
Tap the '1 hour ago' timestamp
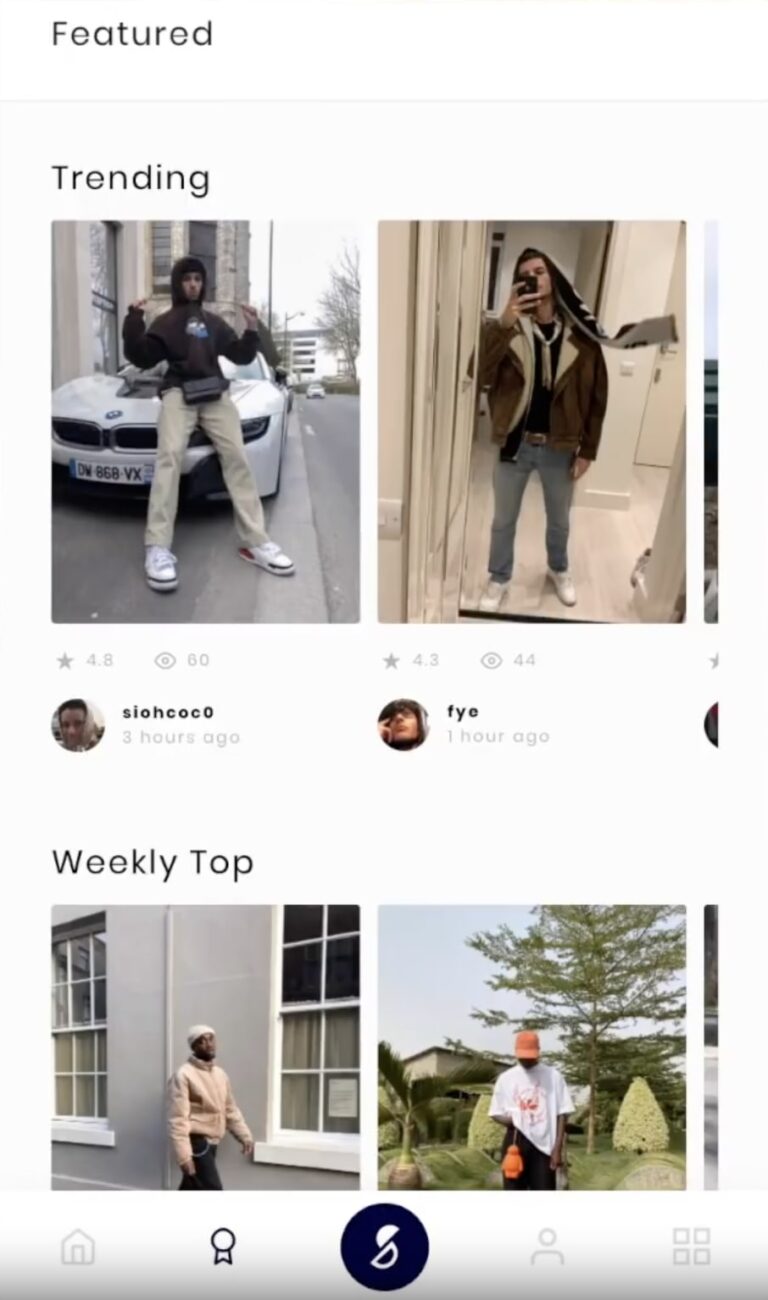497,736
